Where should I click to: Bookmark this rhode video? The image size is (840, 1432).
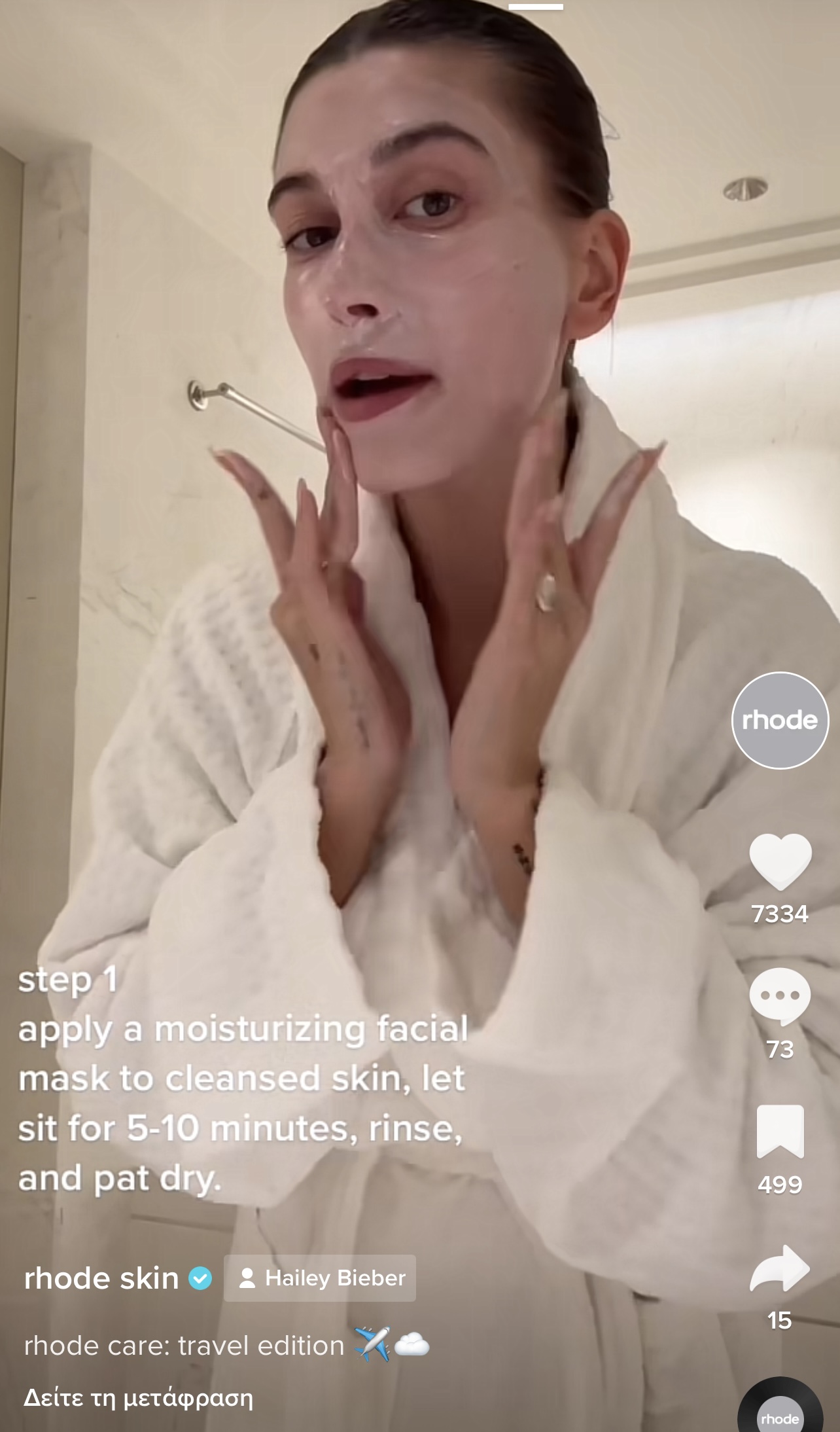coord(780,1132)
